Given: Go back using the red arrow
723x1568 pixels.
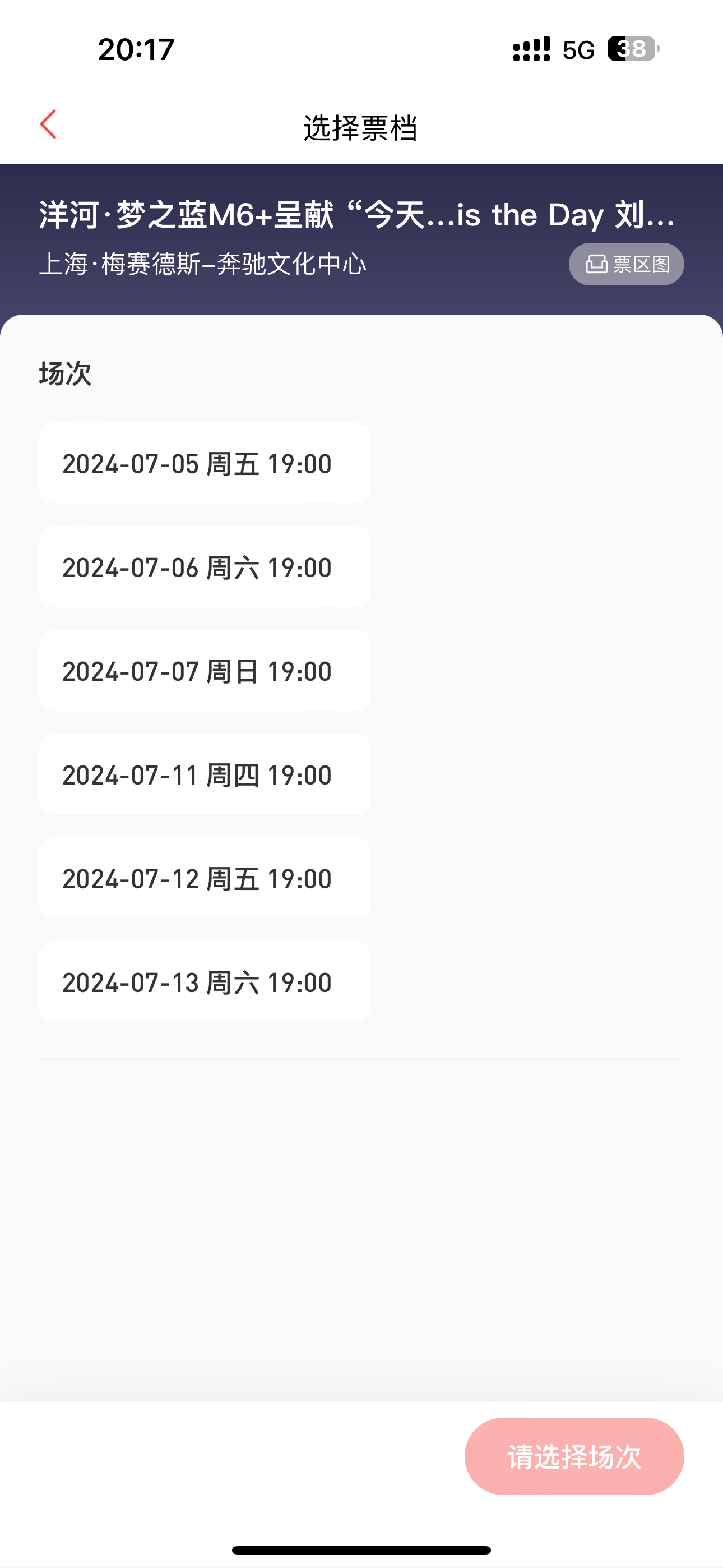Looking at the screenshot, I should click(x=49, y=125).
